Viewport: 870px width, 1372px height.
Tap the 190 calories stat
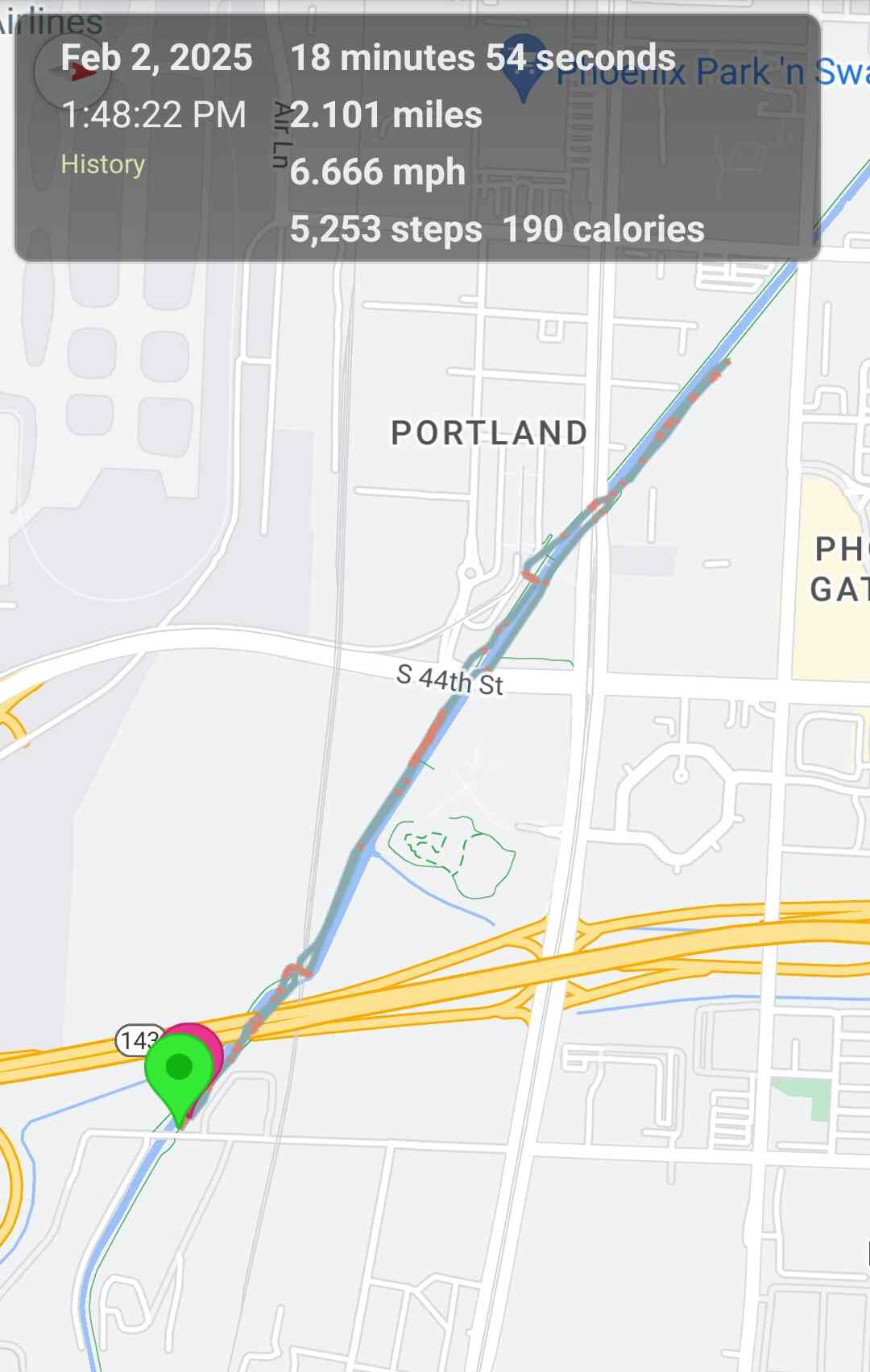(x=603, y=231)
